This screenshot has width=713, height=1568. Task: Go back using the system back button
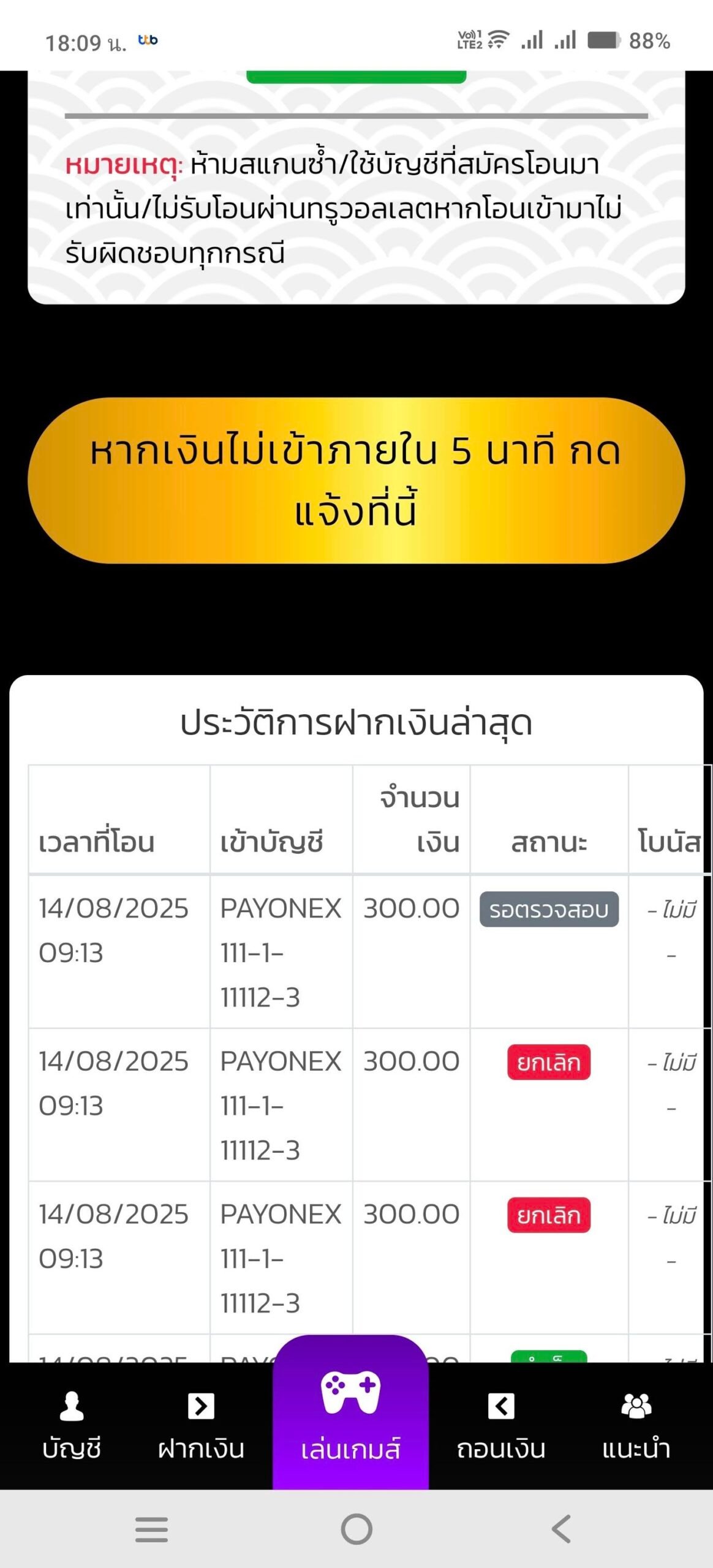(561, 1529)
